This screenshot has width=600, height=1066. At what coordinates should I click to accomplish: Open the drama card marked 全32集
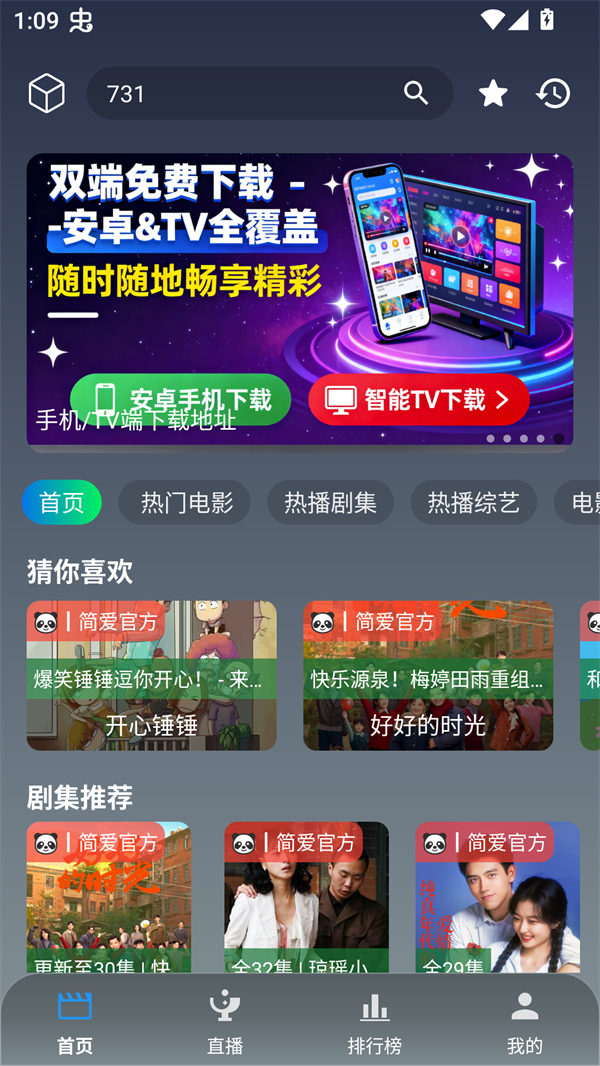pyautogui.click(x=306, y=897)
